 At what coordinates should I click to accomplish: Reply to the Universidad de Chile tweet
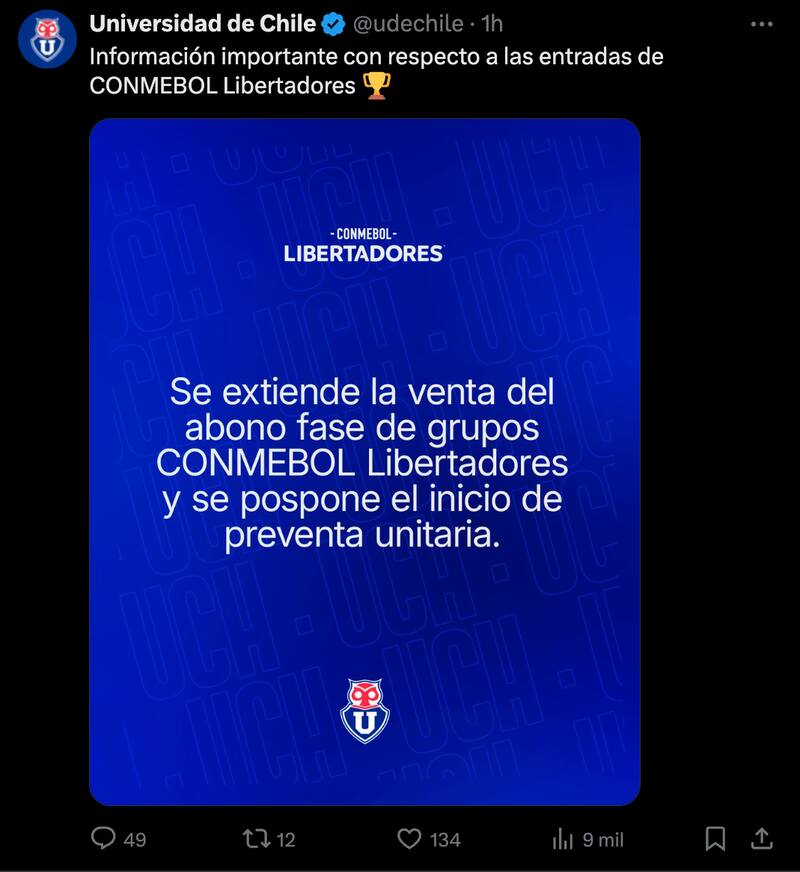(104, 838)
